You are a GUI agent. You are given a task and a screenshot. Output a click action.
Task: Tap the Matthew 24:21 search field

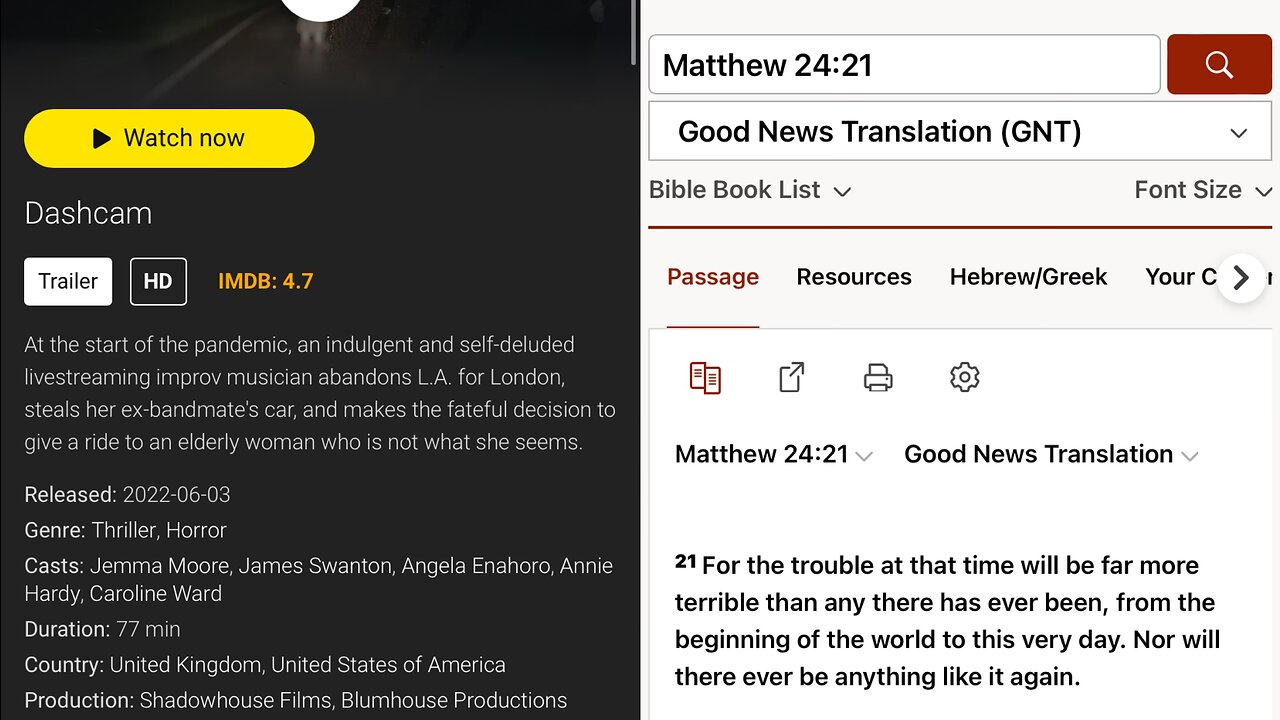(x=904, y=65)
